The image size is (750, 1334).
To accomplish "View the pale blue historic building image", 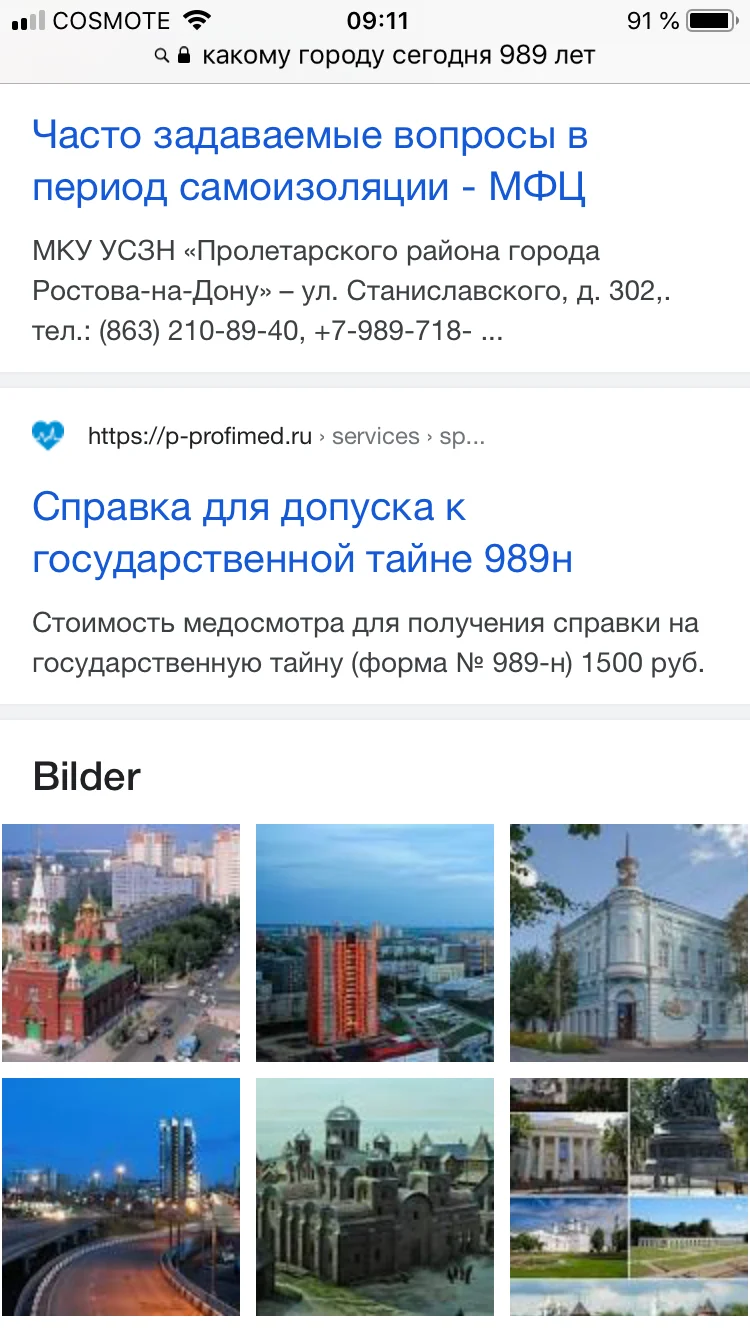I will (x=628, y=941).
